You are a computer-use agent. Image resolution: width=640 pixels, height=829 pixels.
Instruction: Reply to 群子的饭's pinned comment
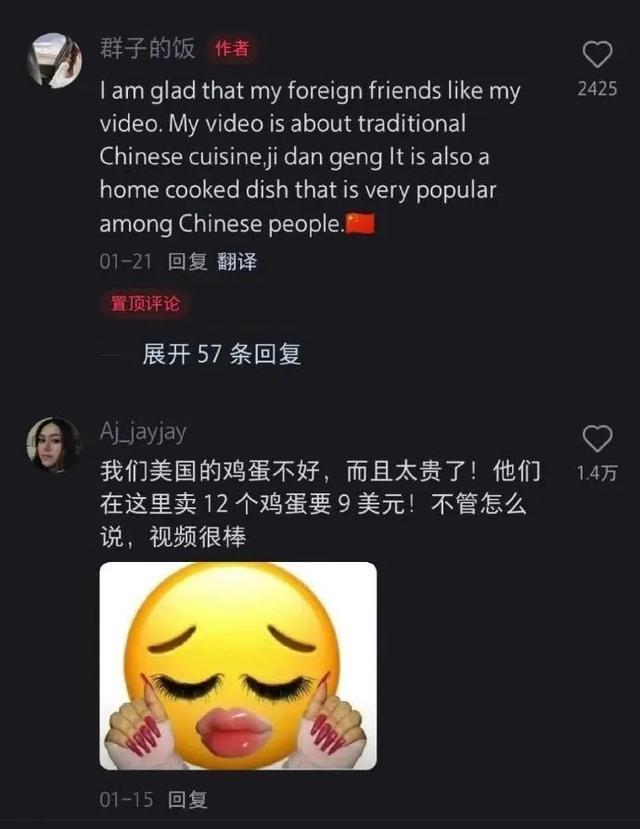[x=187, y=262]
